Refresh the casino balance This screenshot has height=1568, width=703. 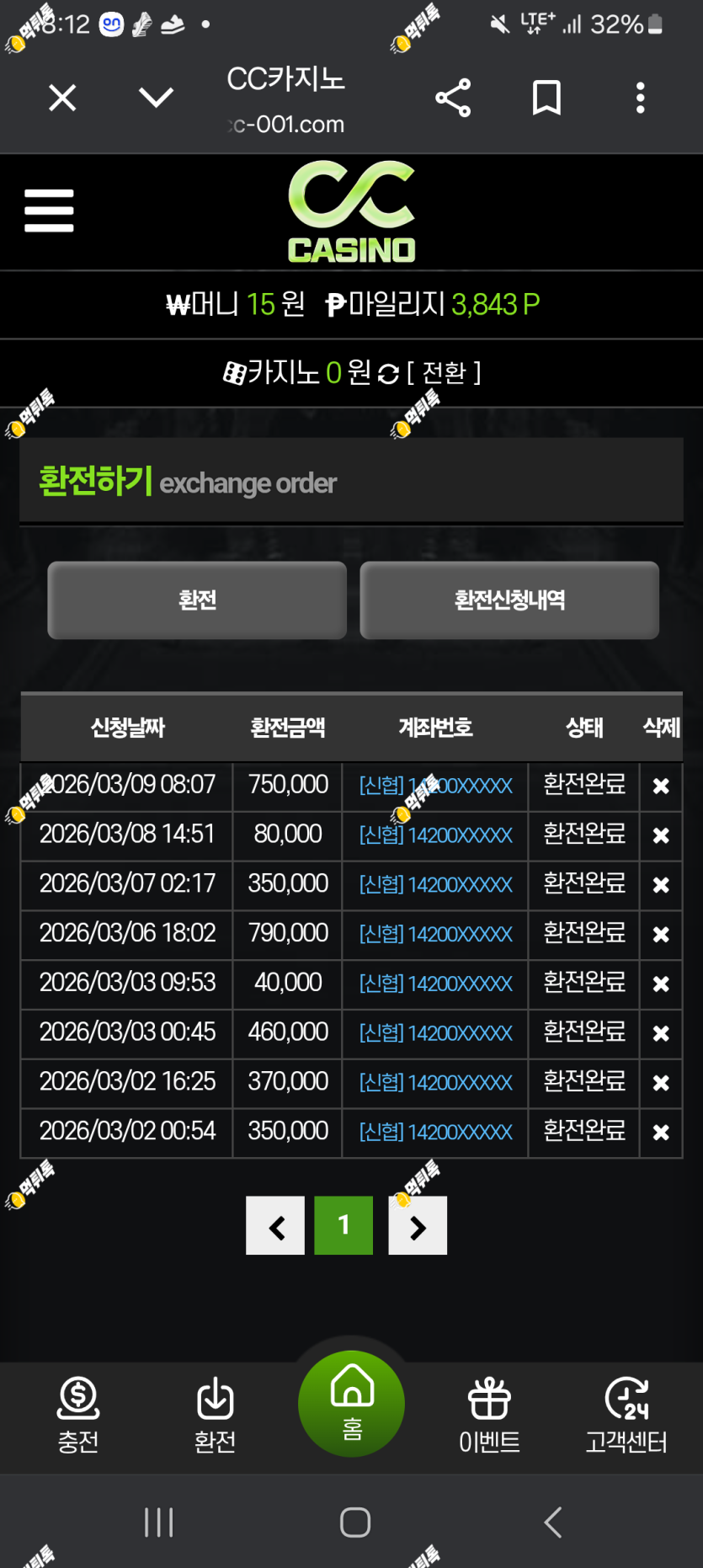(x=388, y=373)
